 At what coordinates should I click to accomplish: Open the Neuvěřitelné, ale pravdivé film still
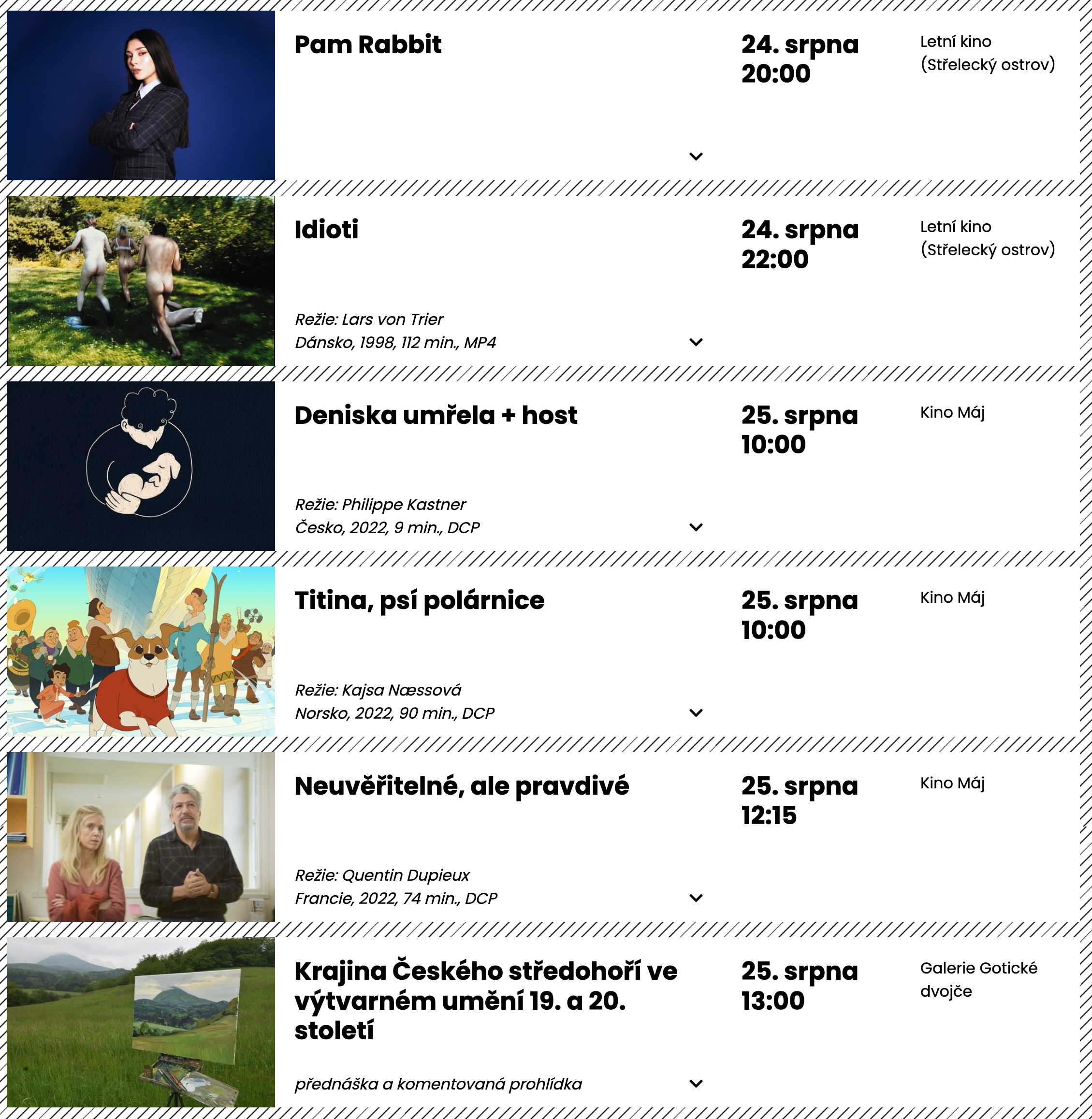click(141, 836)
